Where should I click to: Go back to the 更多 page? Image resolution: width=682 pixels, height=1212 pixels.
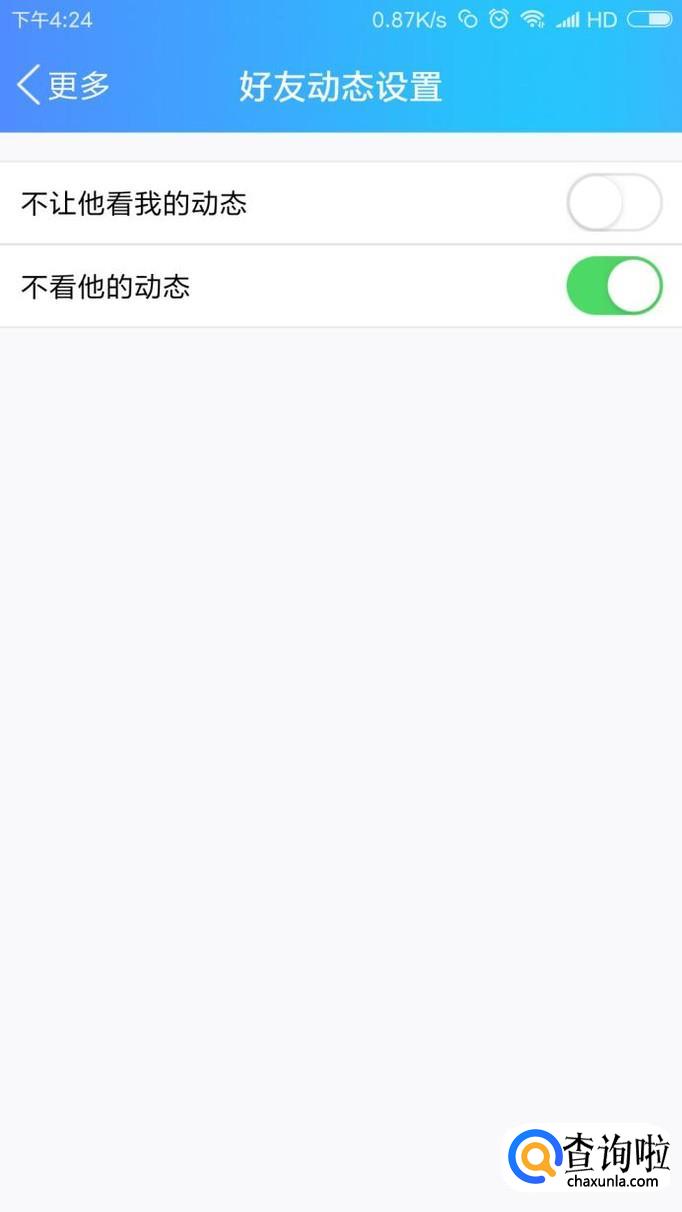click(x=62, y=86)
